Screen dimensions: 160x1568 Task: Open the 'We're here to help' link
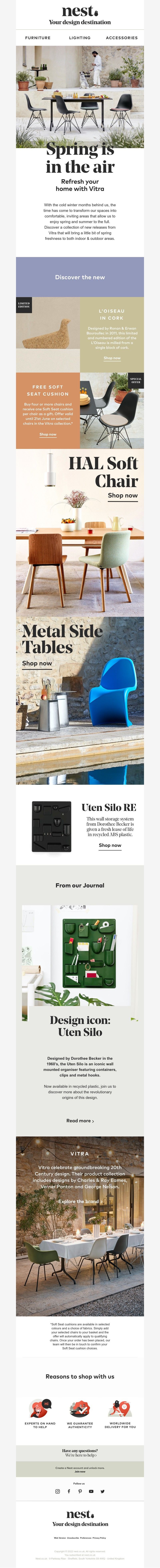pos(80,1455)
